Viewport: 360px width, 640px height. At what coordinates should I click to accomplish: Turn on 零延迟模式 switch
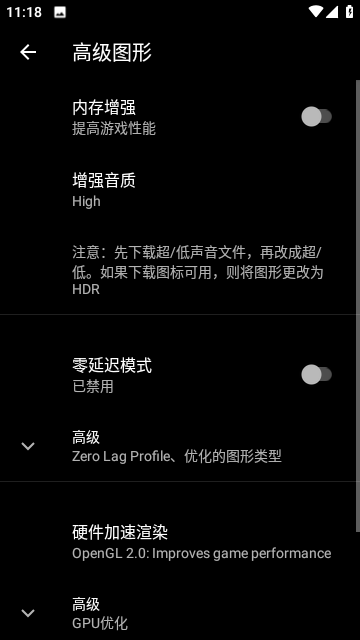pos(316,375)
